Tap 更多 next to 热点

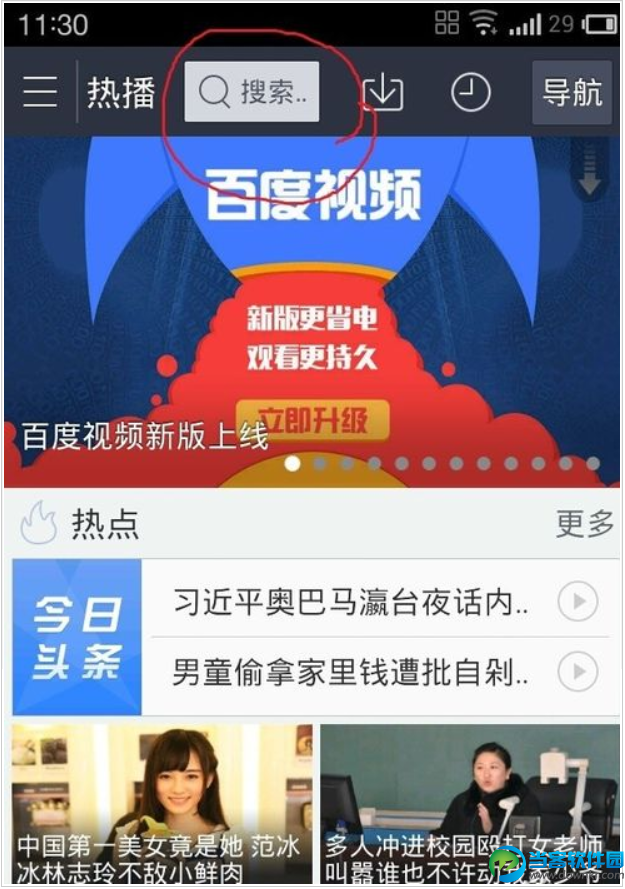pos(584,523)
